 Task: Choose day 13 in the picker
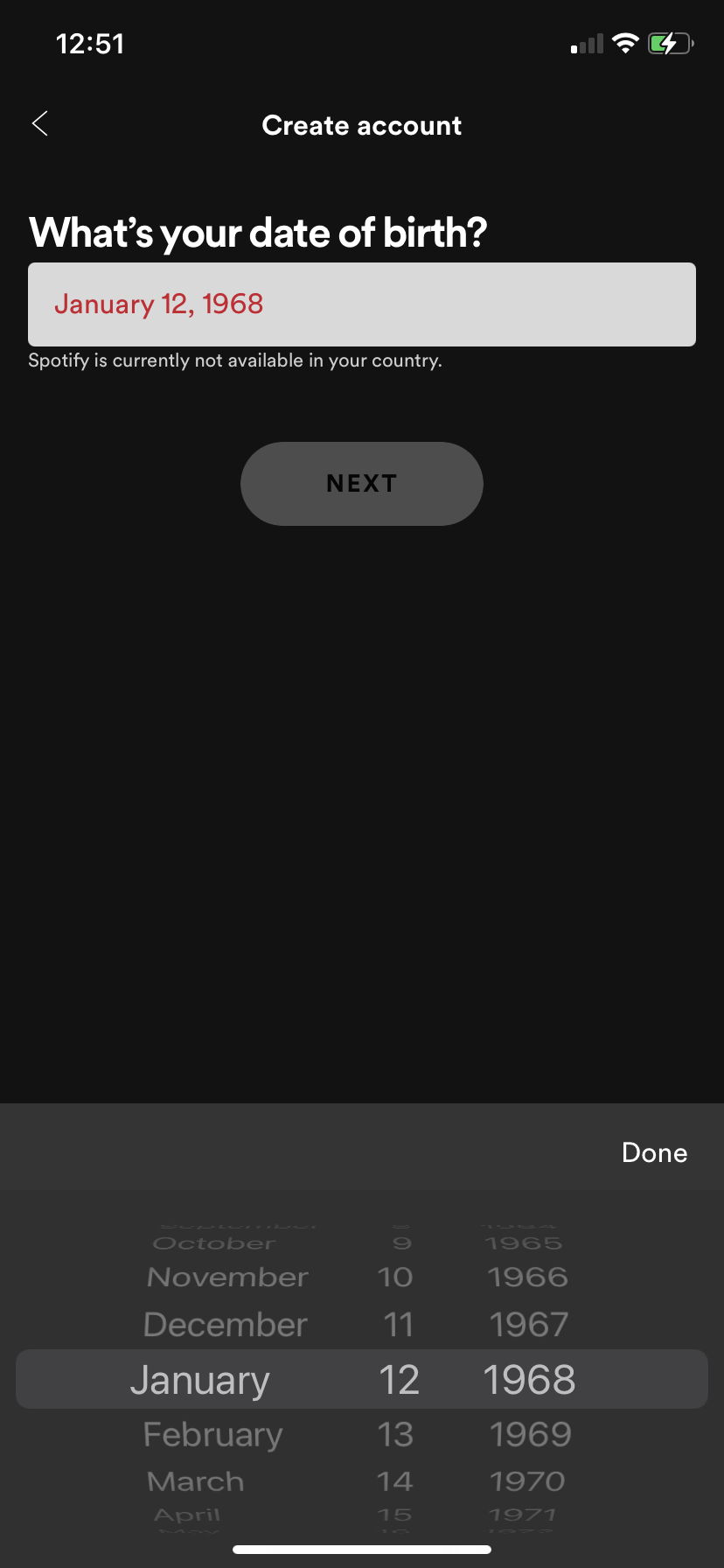pyautogui.click(x=395, y=1435)
